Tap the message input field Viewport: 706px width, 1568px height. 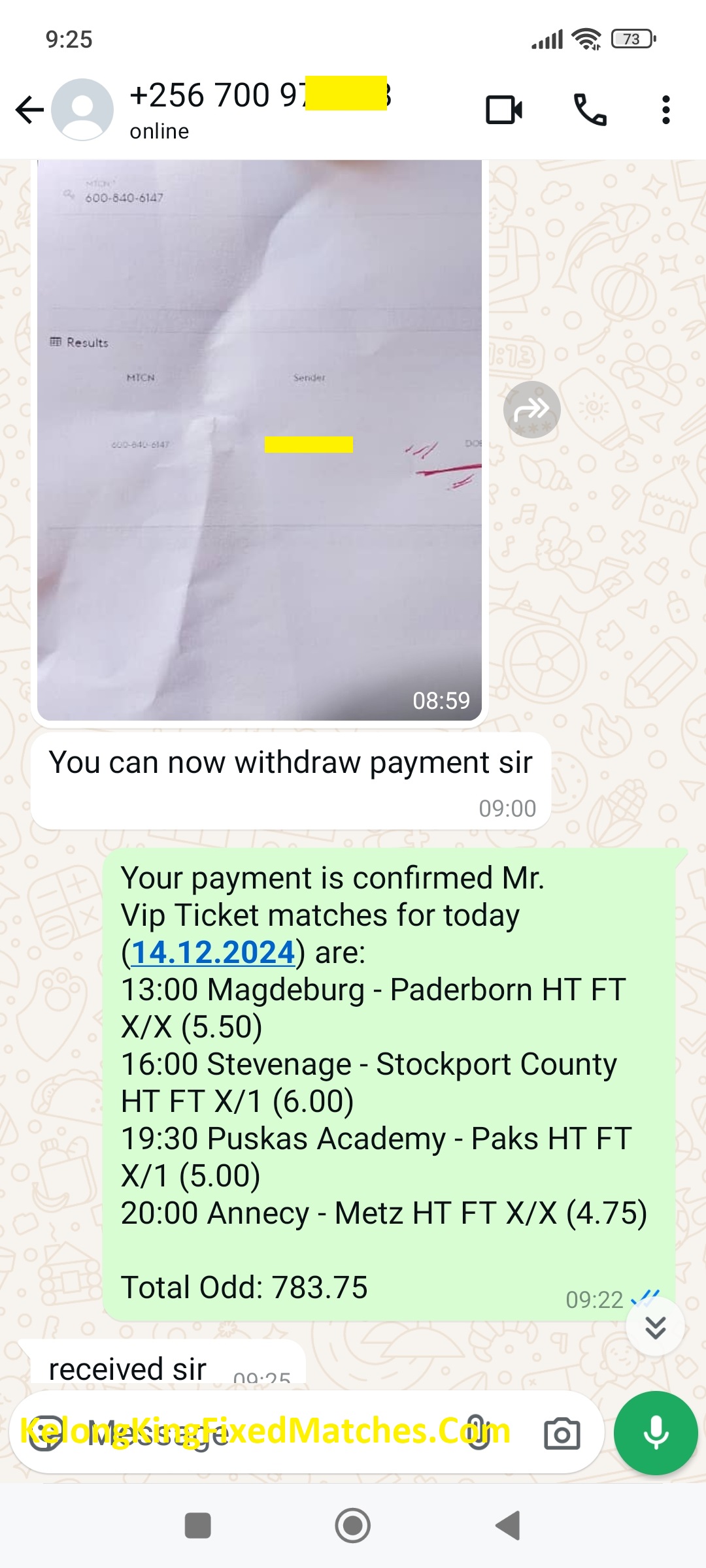261,1433
